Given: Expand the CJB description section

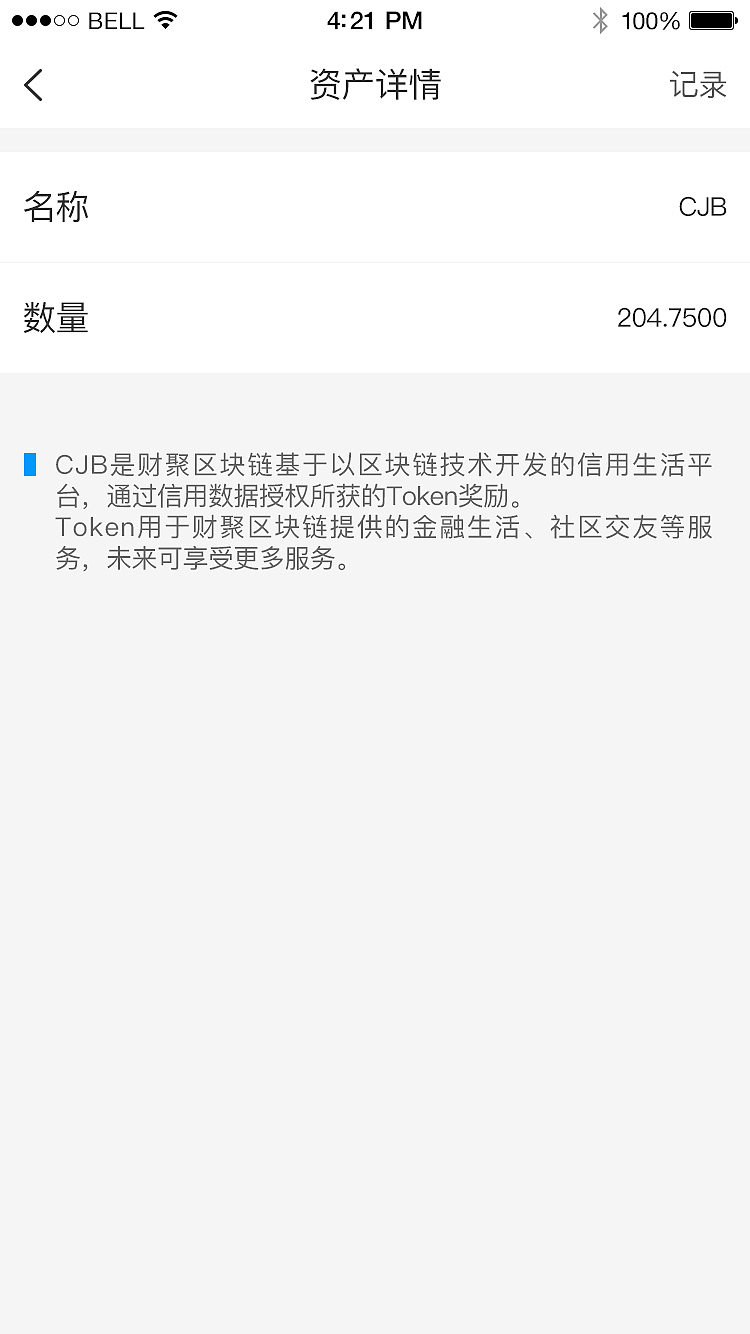Looking at the screenshot, I should [375, 510].
